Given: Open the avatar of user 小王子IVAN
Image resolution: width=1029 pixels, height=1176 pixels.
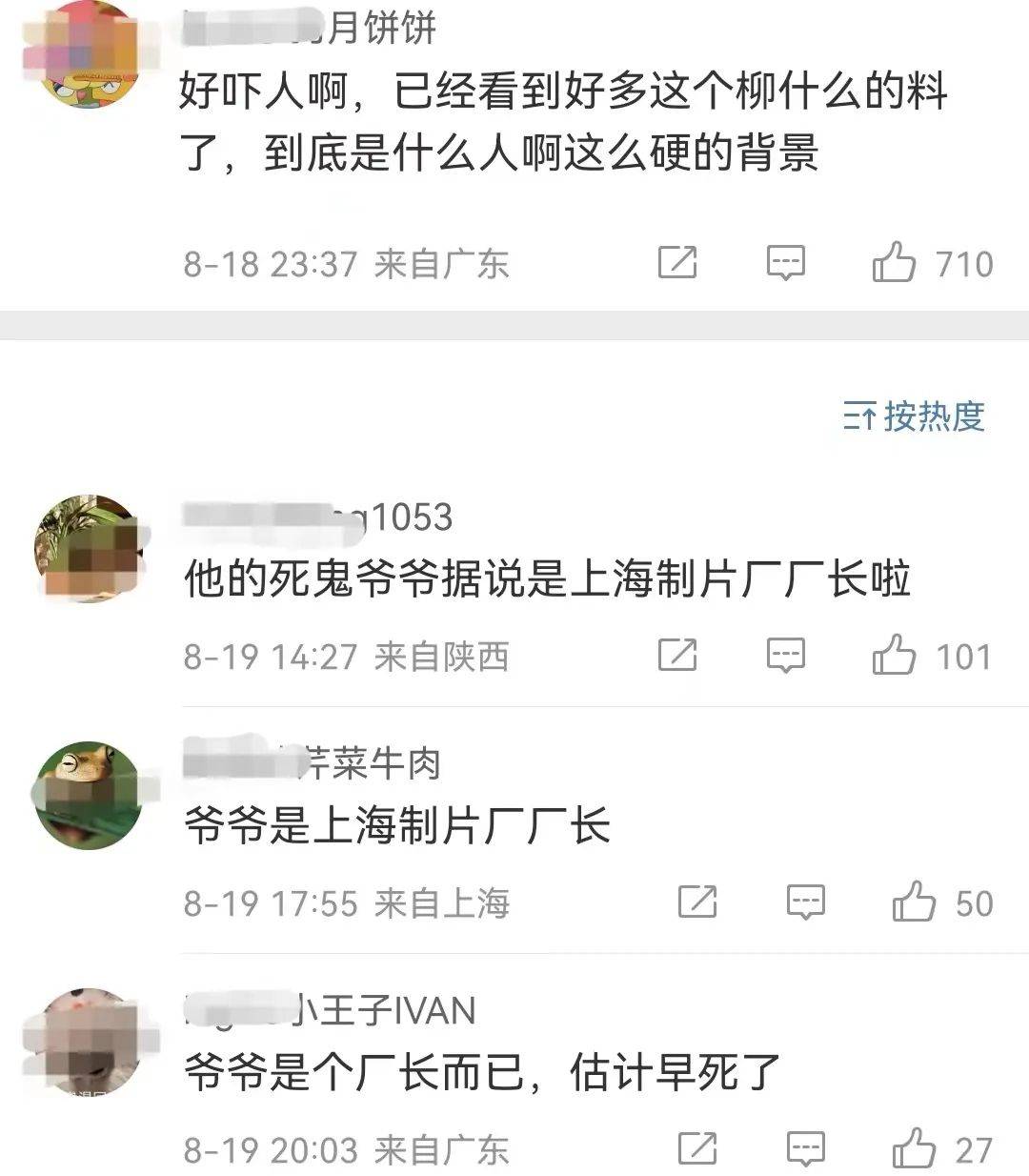Looking at the screenshot, I should pos(88,1041).
